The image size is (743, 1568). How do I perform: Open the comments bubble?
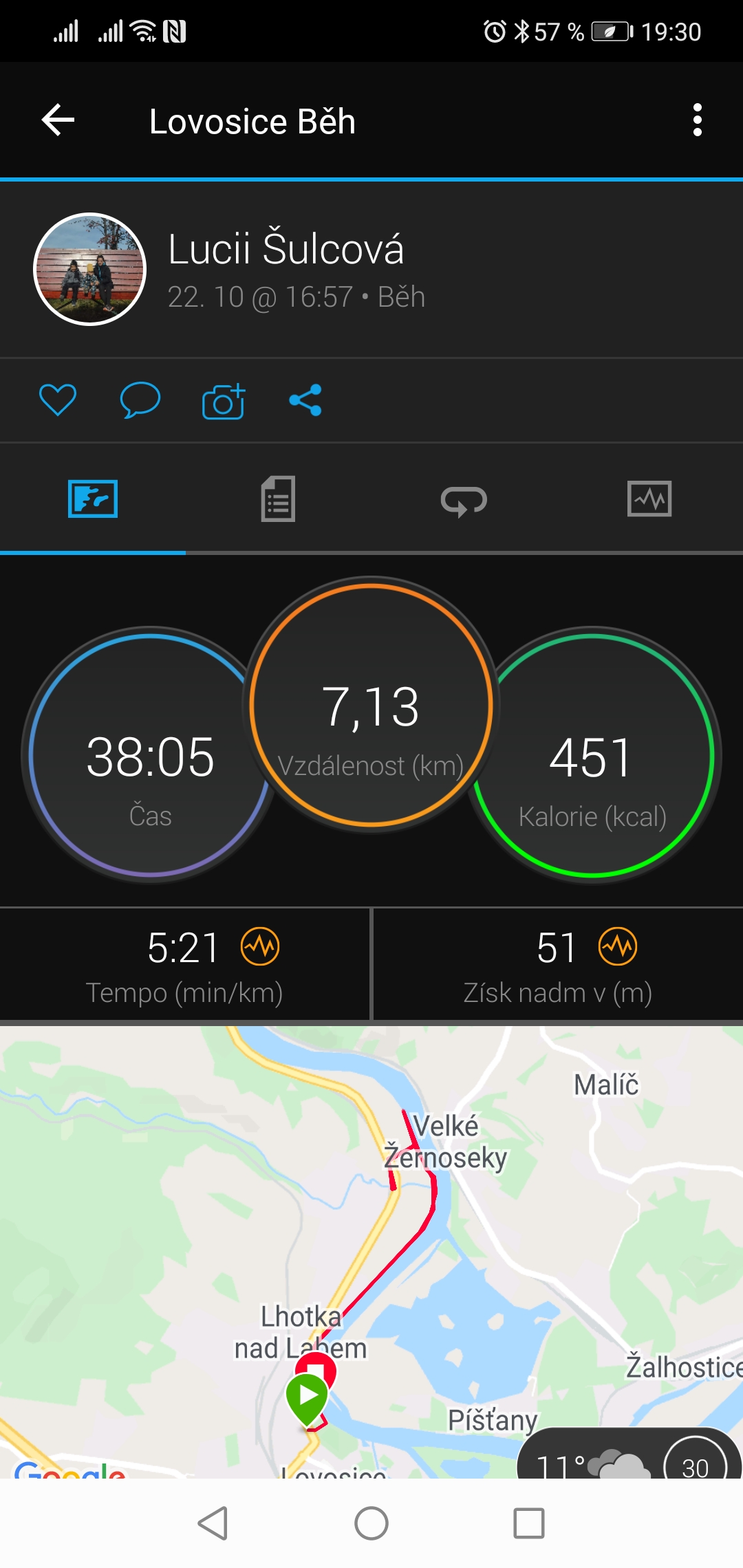tap(140, 400)
